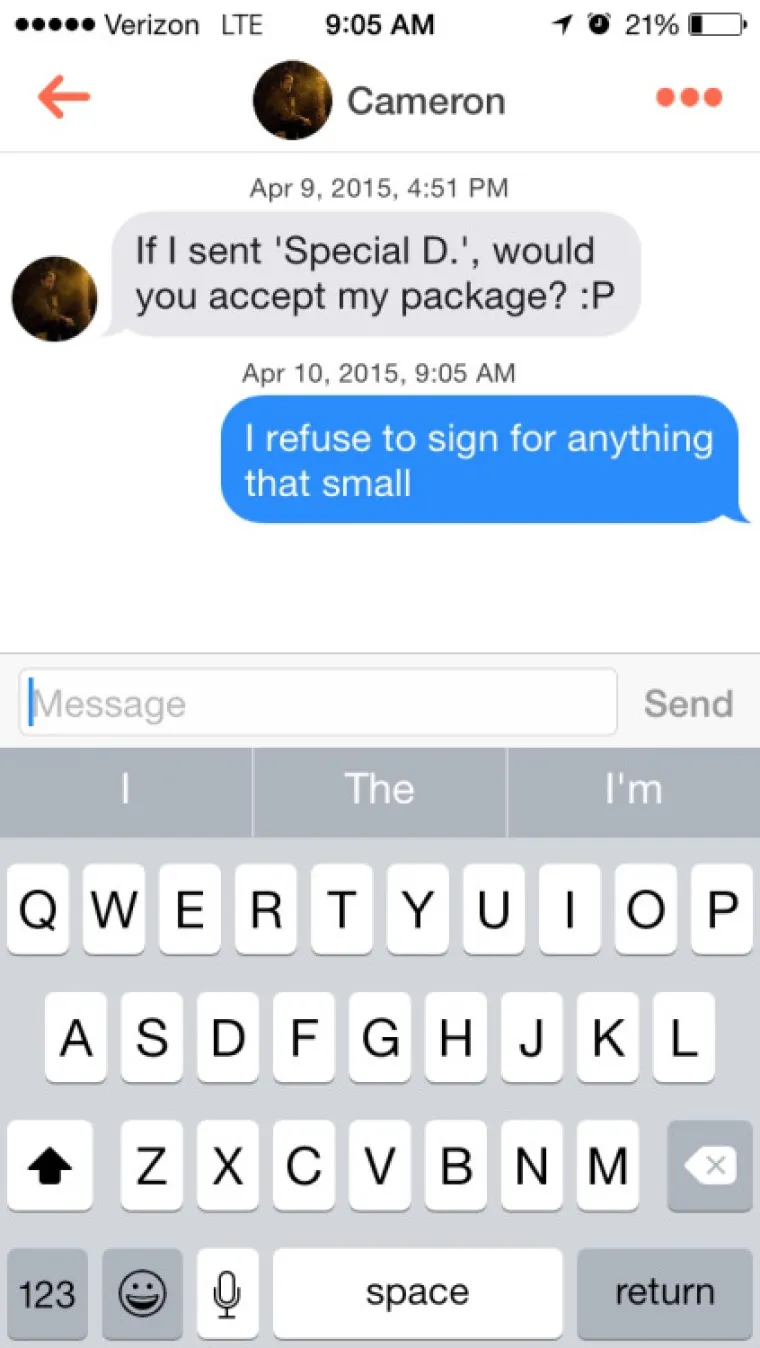Select the "I'm" keyboard suggestion

(634, 790)
